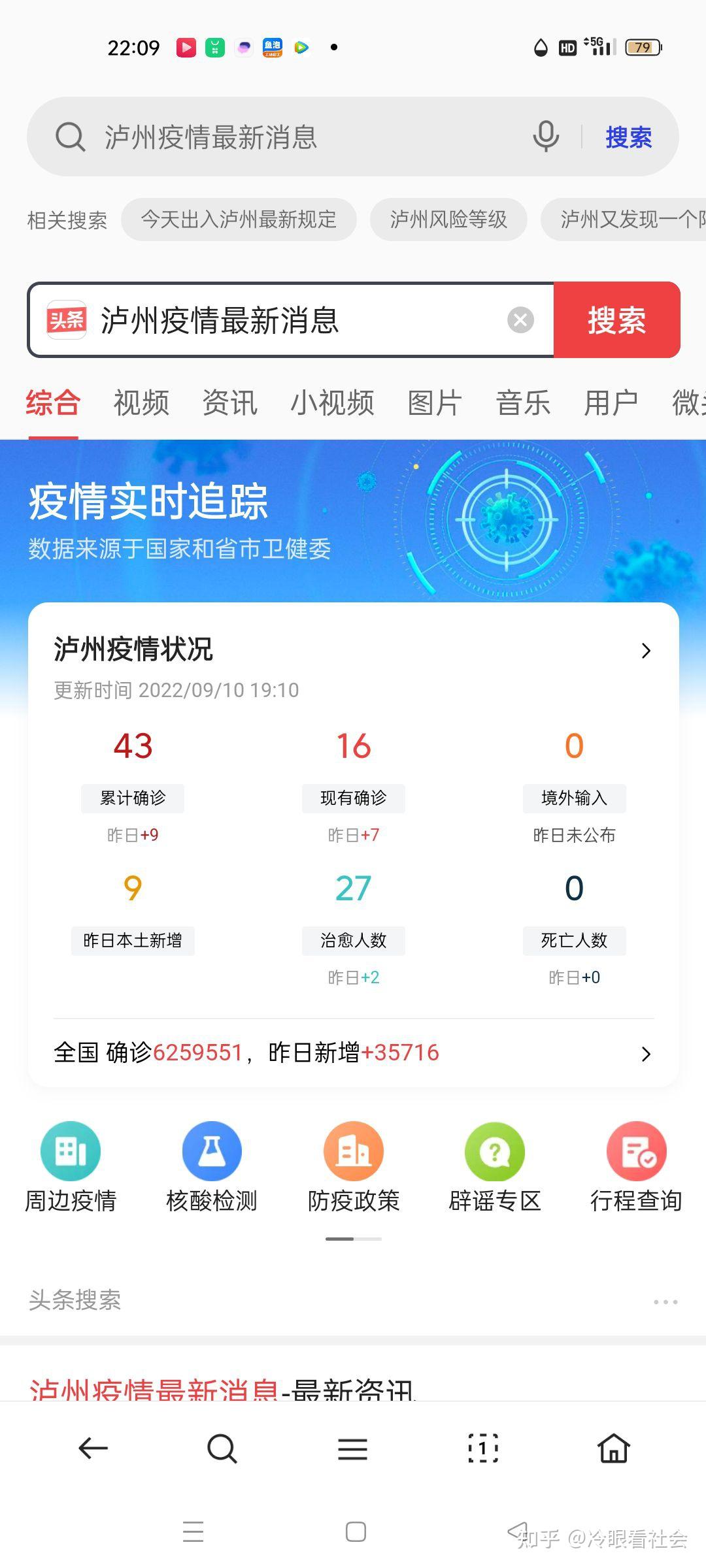Open the browser tabs switcher
Screen dimensions: 706x1568
[483, 1448]
